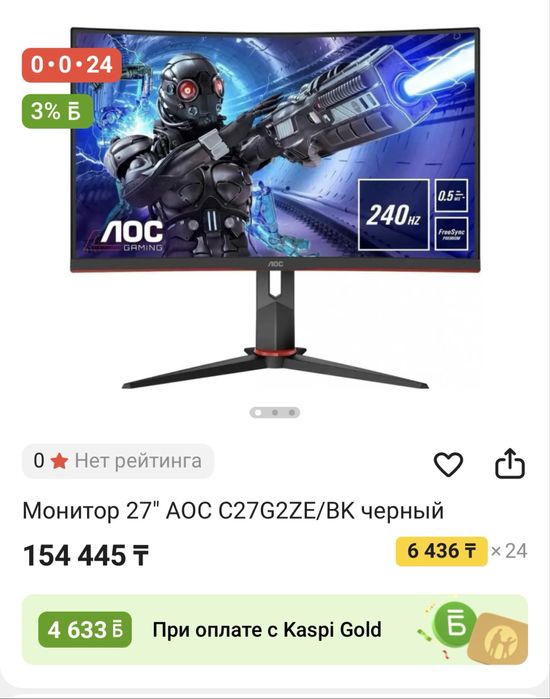Tap the 0·0·24 installment badge

pyautogui.click(x=71, y=65)
